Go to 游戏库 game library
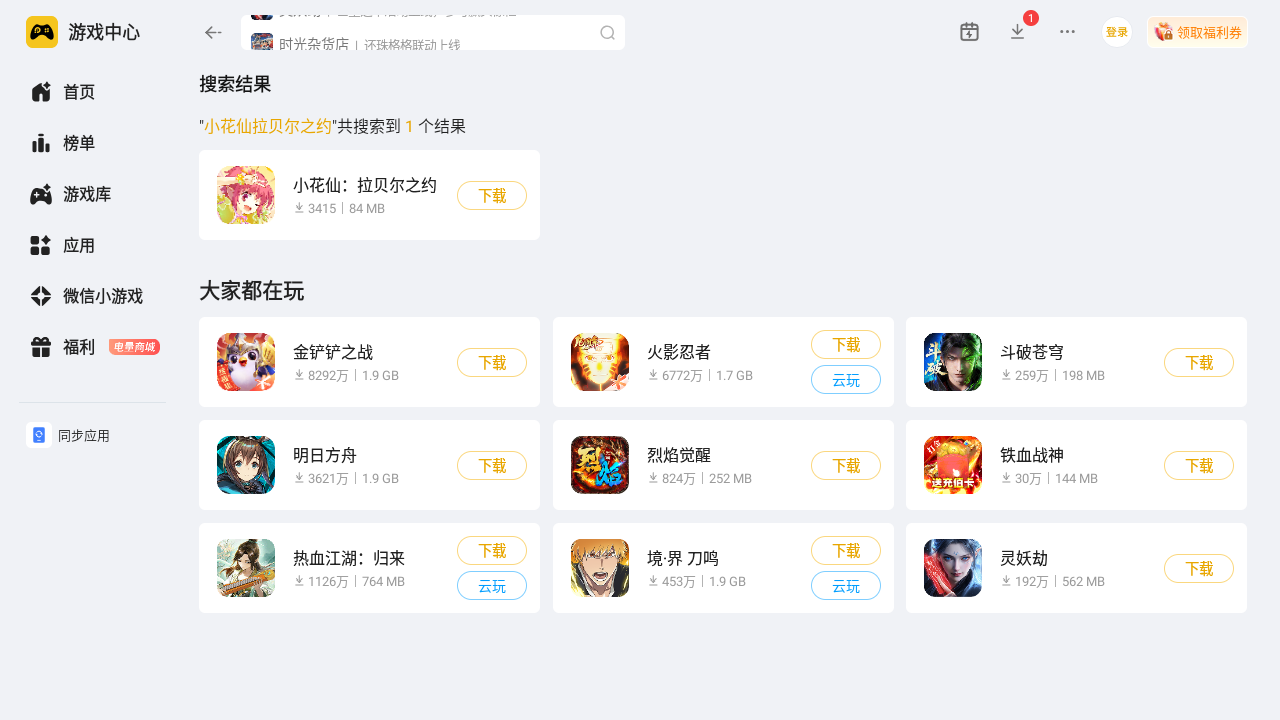Screen dimensions: 1280x720 (86, 194)
